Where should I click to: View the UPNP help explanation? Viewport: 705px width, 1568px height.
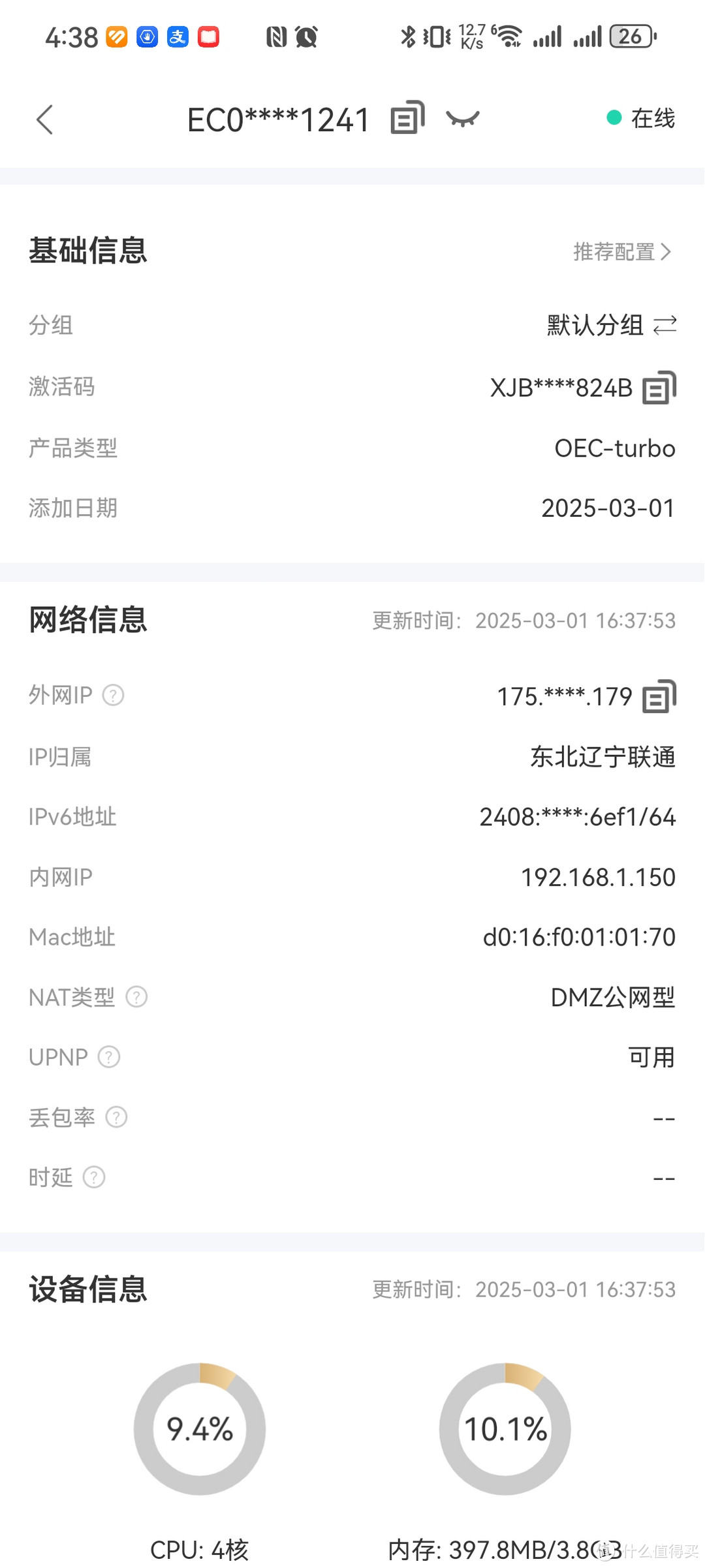108,1057
